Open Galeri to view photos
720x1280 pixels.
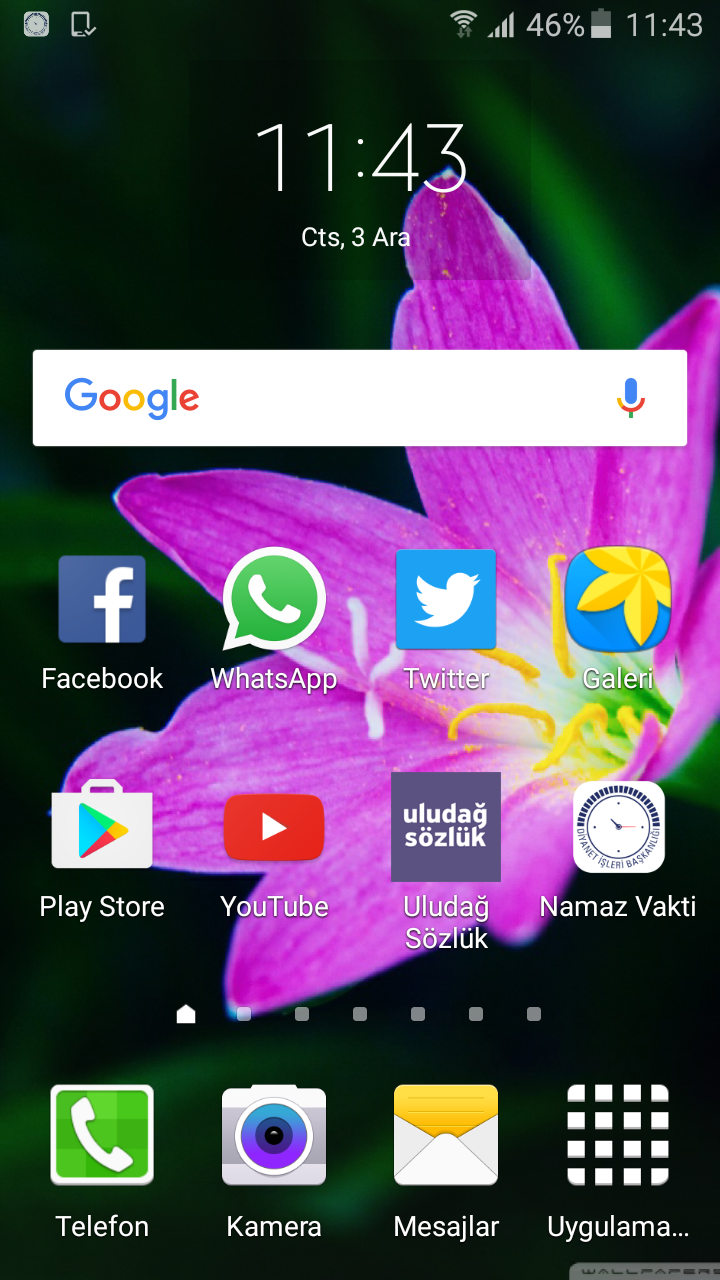click(618, 600)
